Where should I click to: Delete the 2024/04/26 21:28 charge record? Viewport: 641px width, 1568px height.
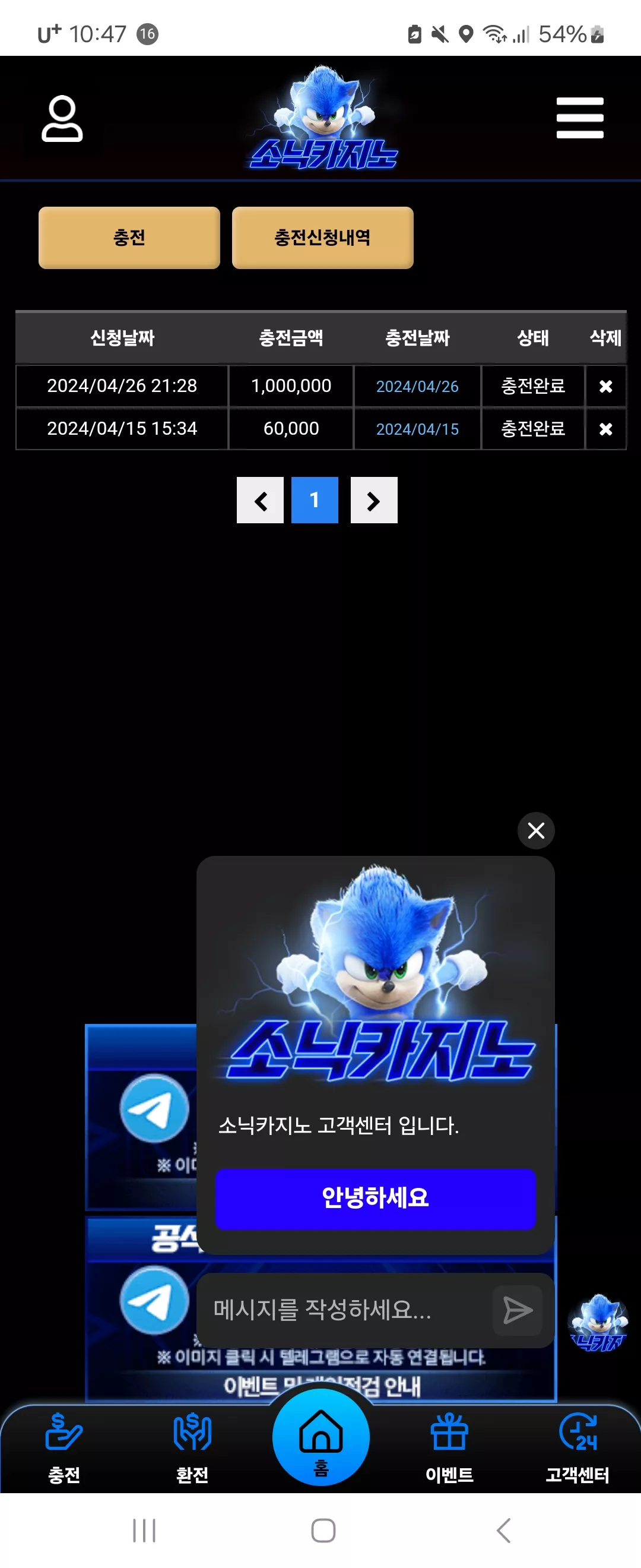(x=605, y=386)
